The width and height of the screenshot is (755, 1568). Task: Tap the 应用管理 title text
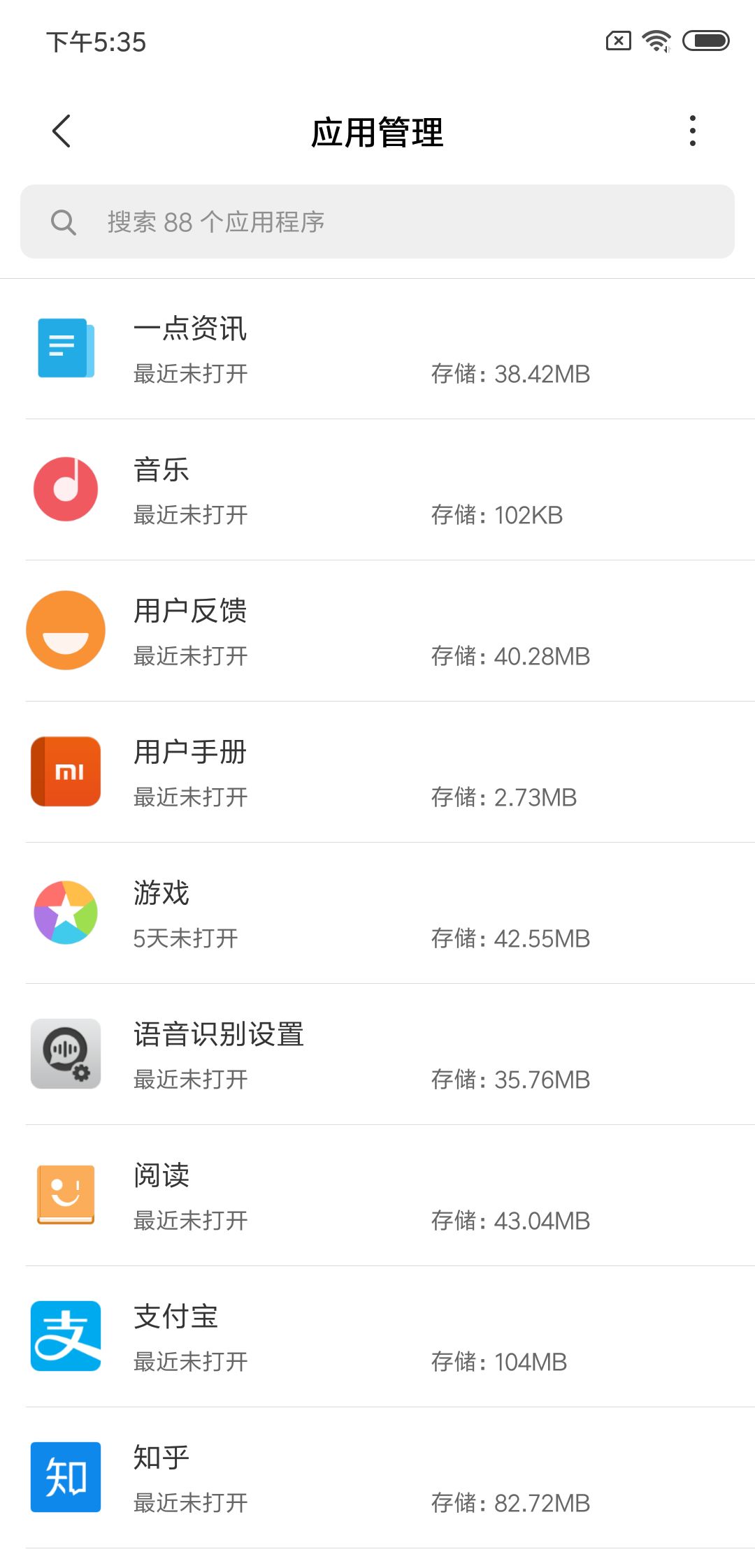[x=377, y=131]
